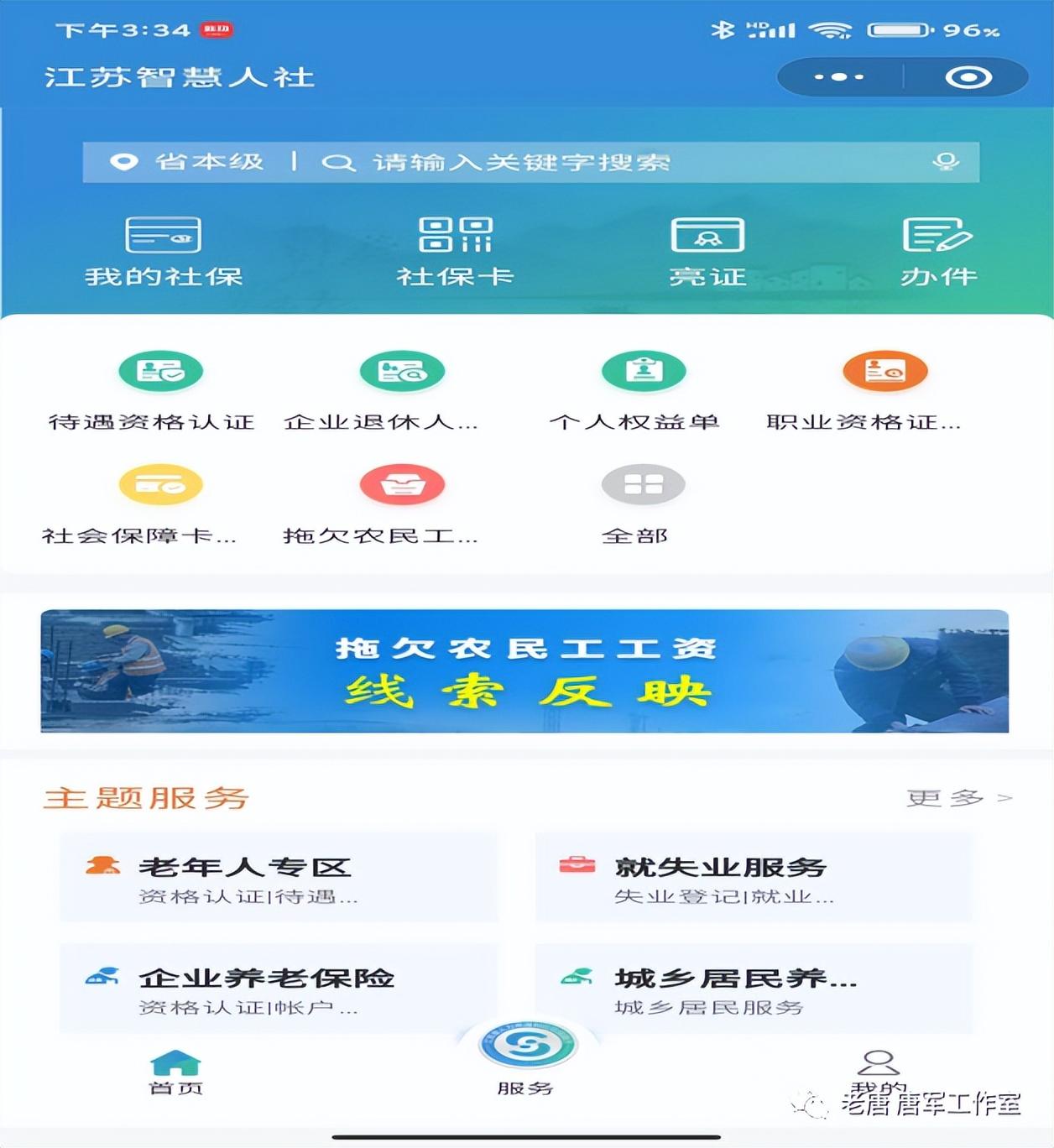
Task: Close the mini program via circle button
Action: point(968,77)
